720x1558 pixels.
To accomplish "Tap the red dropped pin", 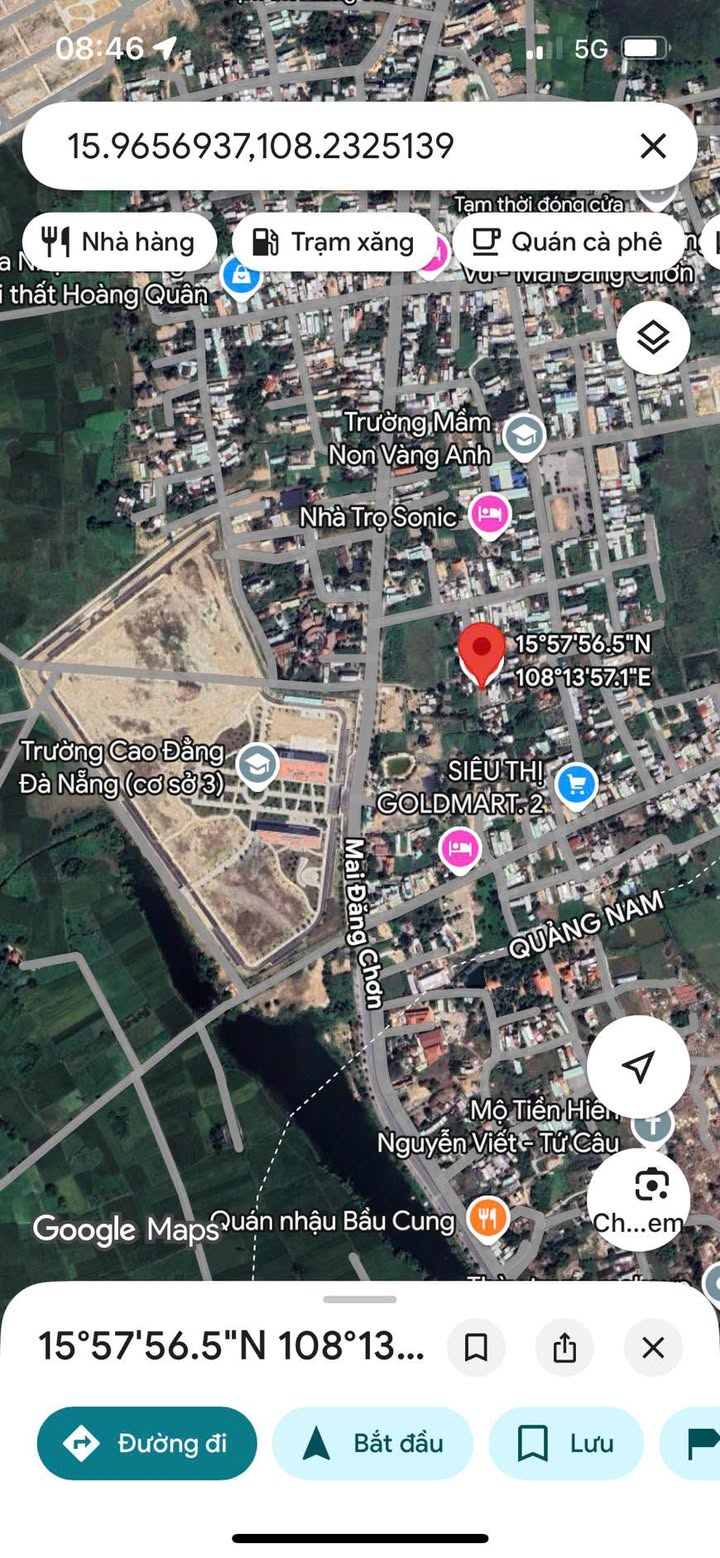I will tap(482, 652).
